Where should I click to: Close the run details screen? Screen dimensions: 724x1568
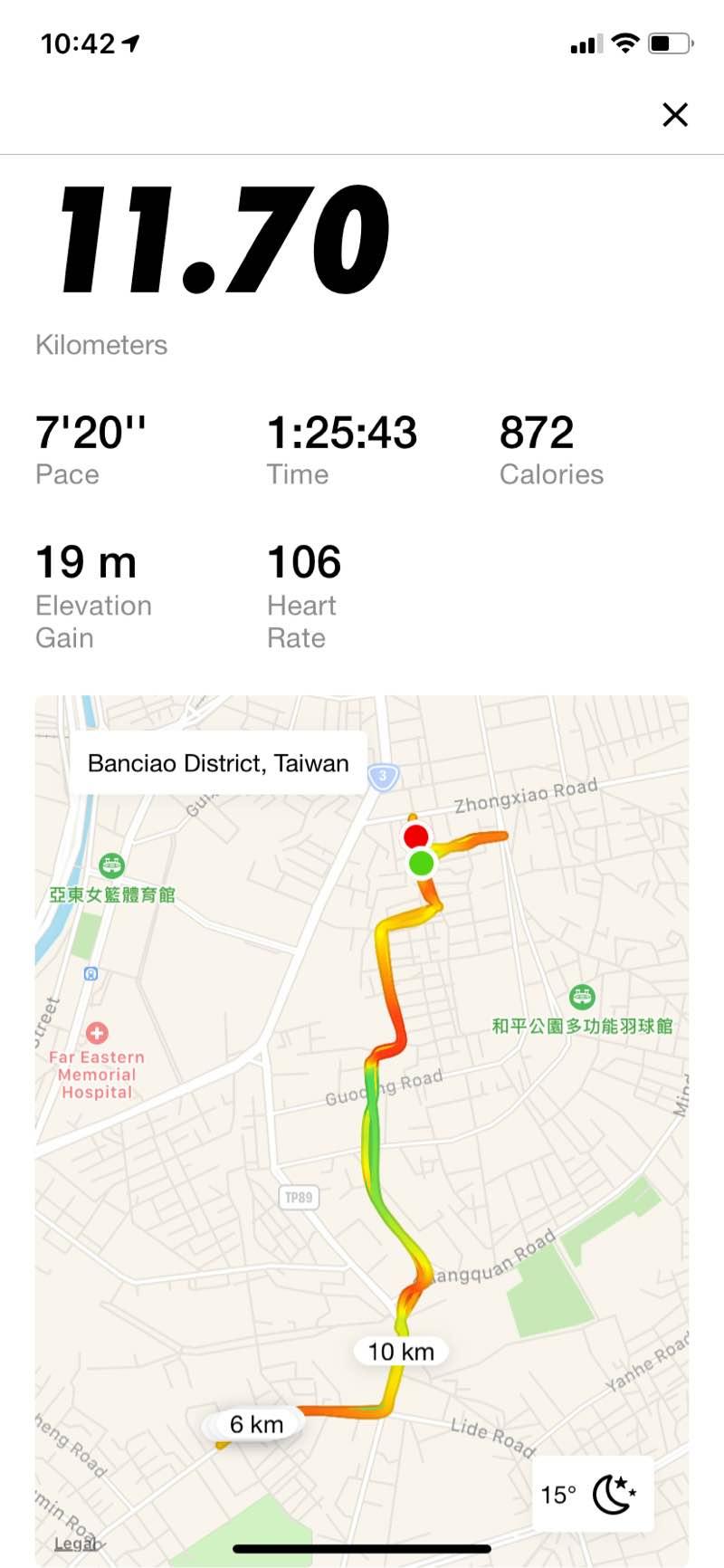(x=675, y=115)
